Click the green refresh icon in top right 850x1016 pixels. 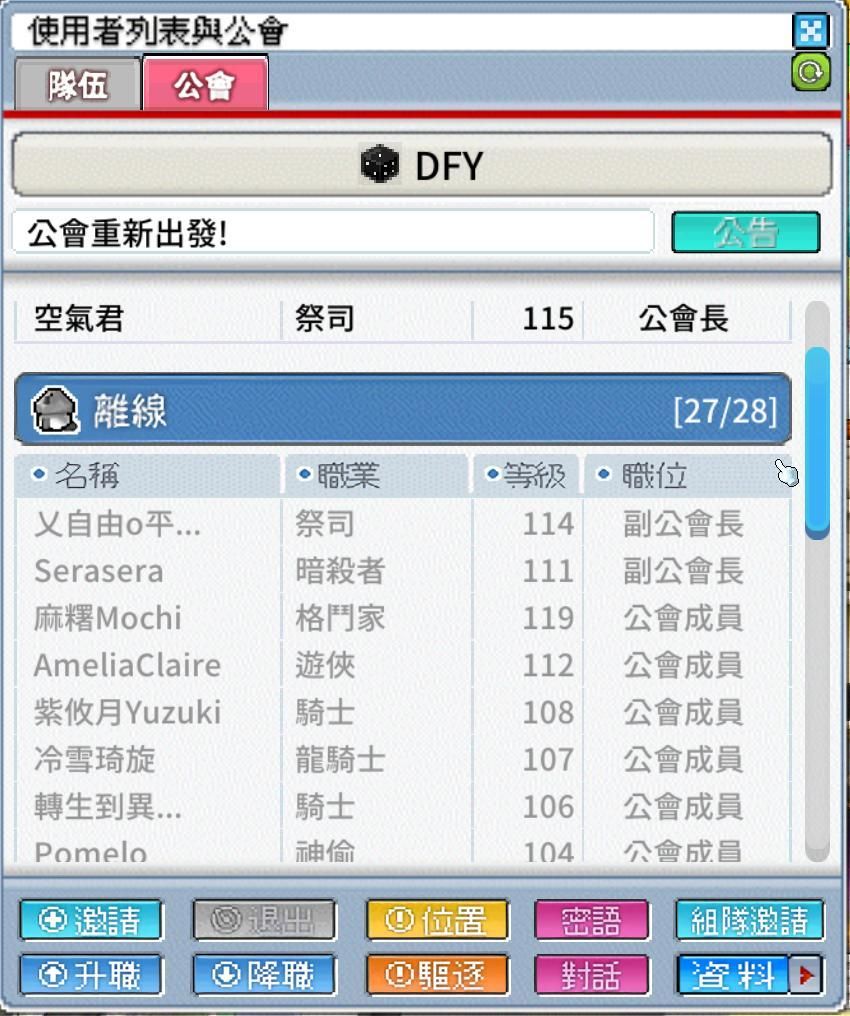810,73
